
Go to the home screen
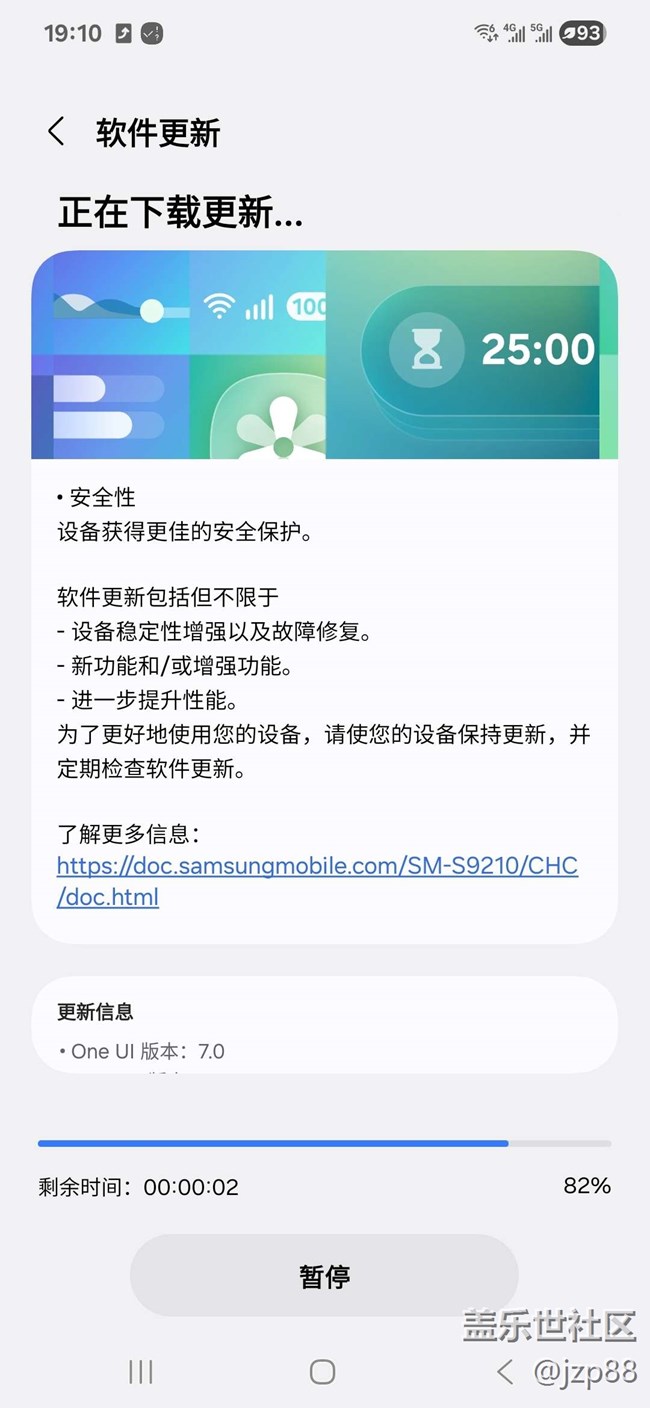tap(322, 1372)
